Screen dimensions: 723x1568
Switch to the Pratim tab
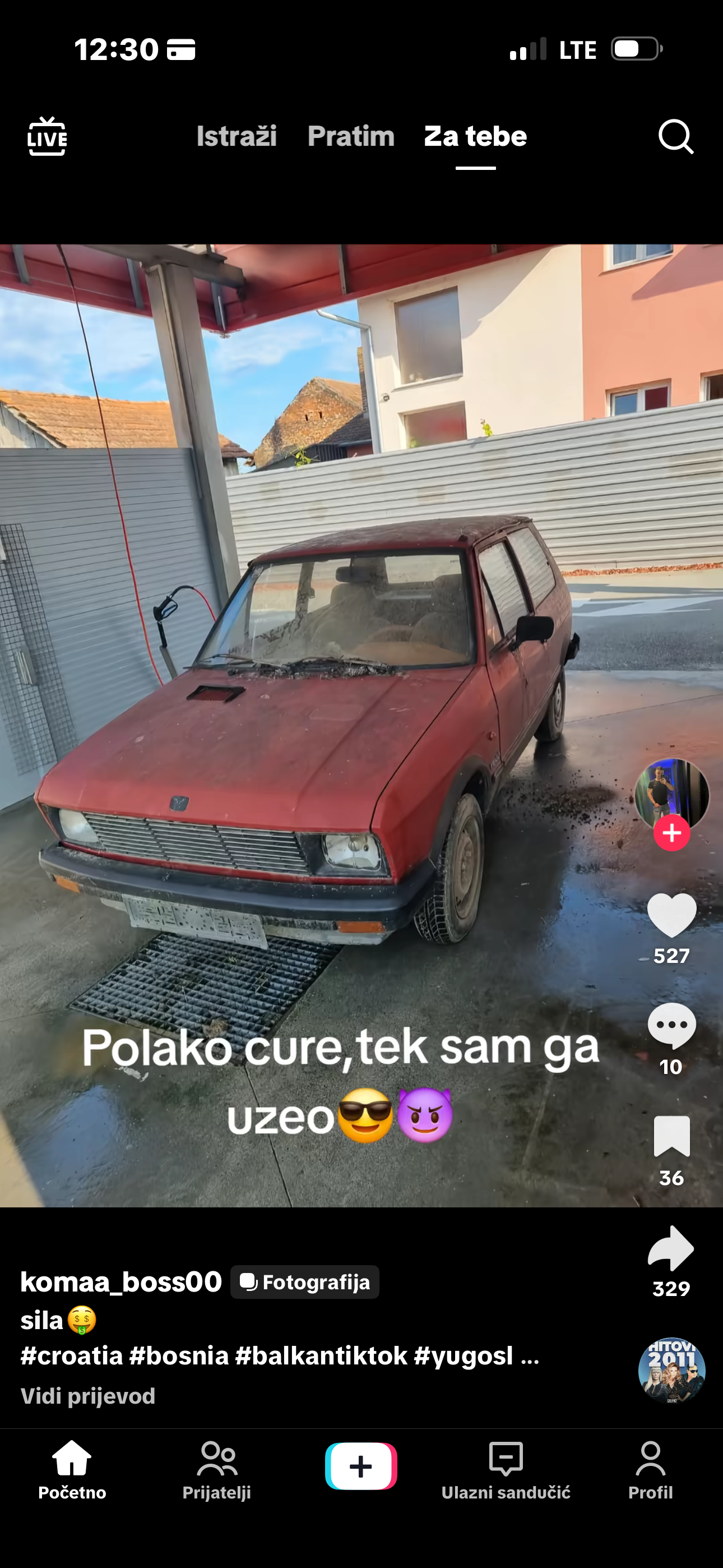tap(351, 136)
